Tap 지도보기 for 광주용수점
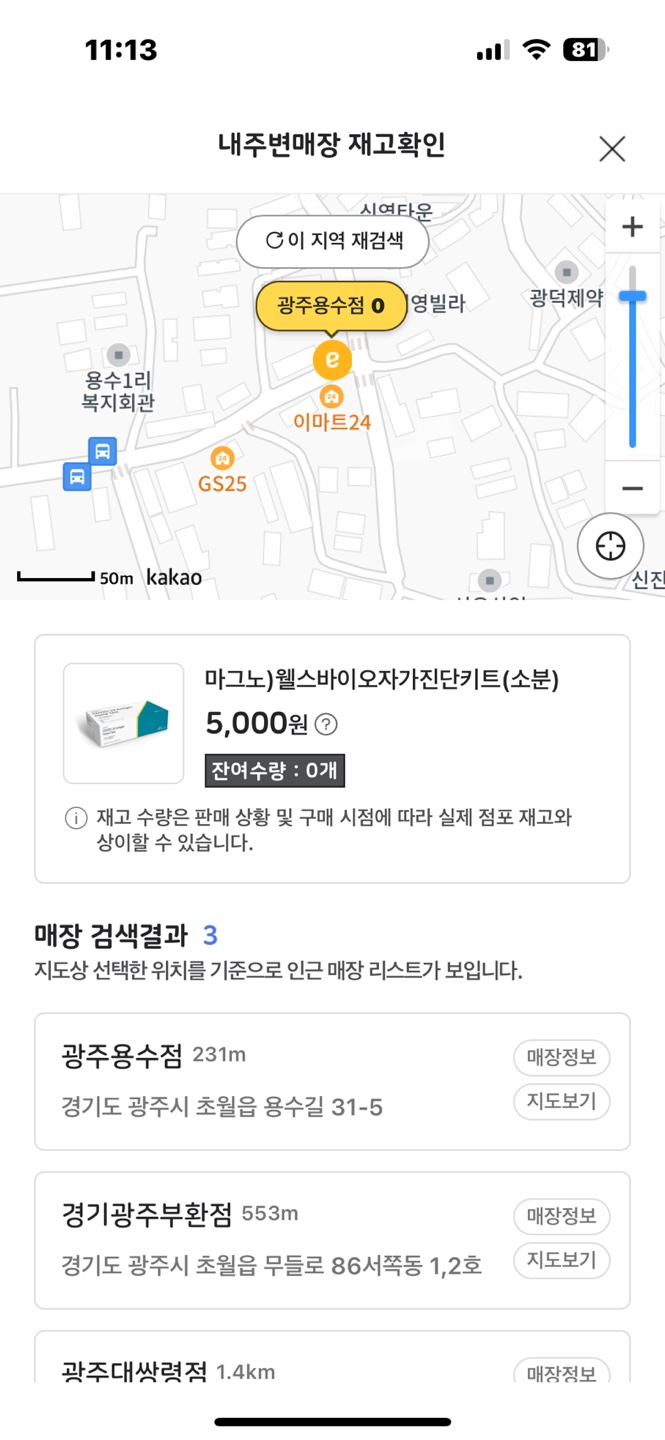665x1440 pixels. coord(562,1101)
